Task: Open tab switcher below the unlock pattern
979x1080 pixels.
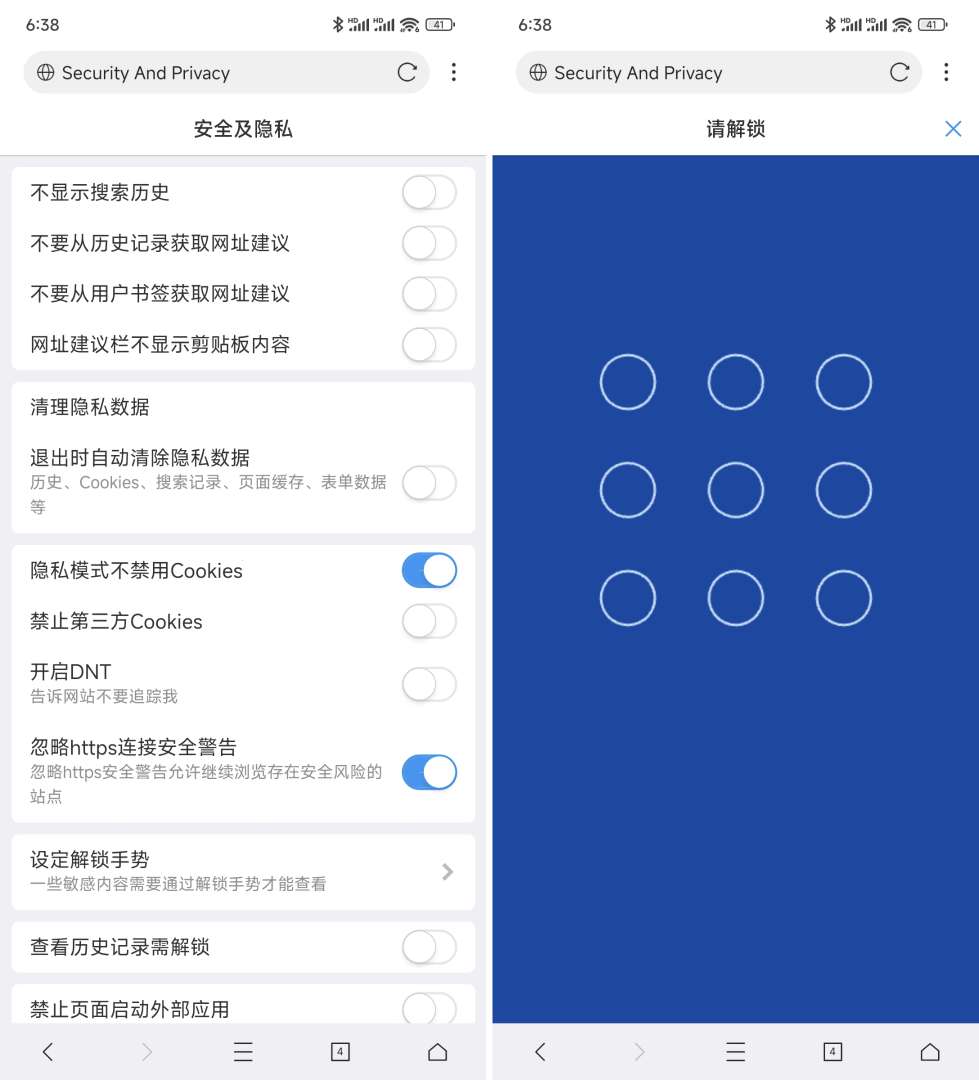Action: click(x=832, y=1052)
